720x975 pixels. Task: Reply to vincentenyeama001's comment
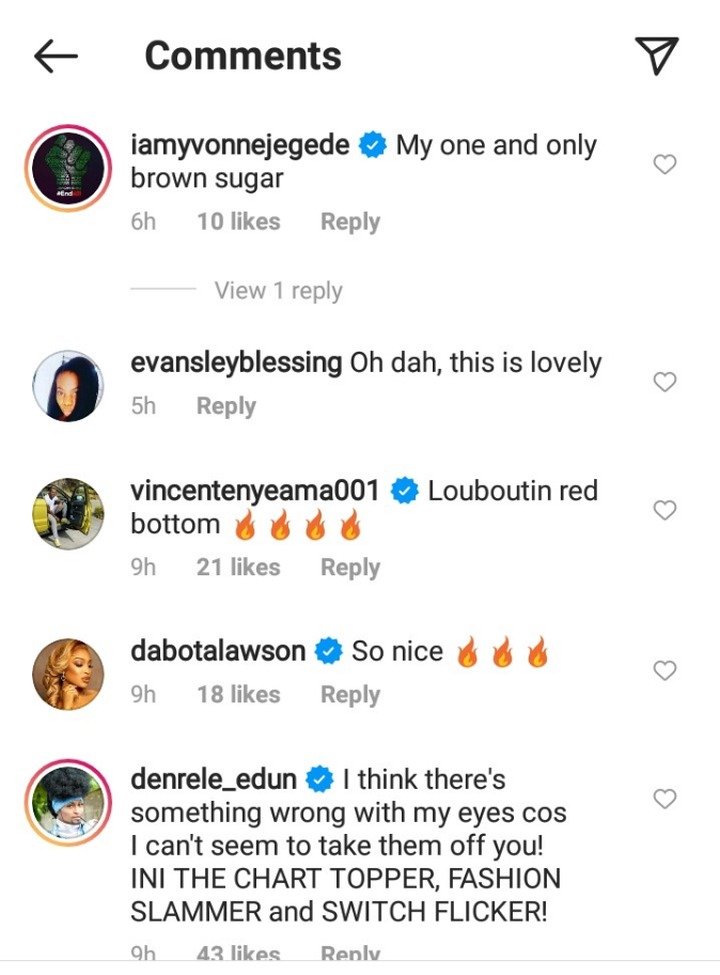(x=349, y=567)
